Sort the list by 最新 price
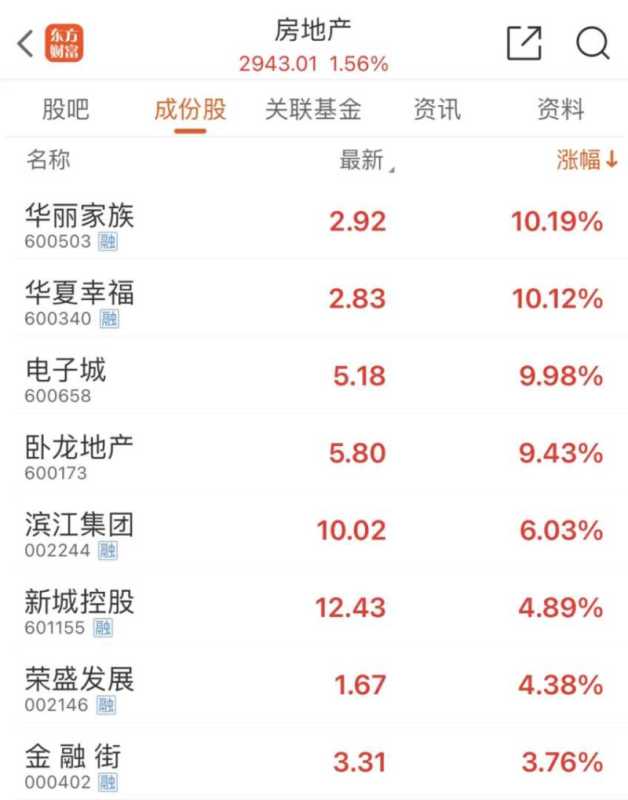The height and width of the screenshot is (800, 628). coord(366,160)
